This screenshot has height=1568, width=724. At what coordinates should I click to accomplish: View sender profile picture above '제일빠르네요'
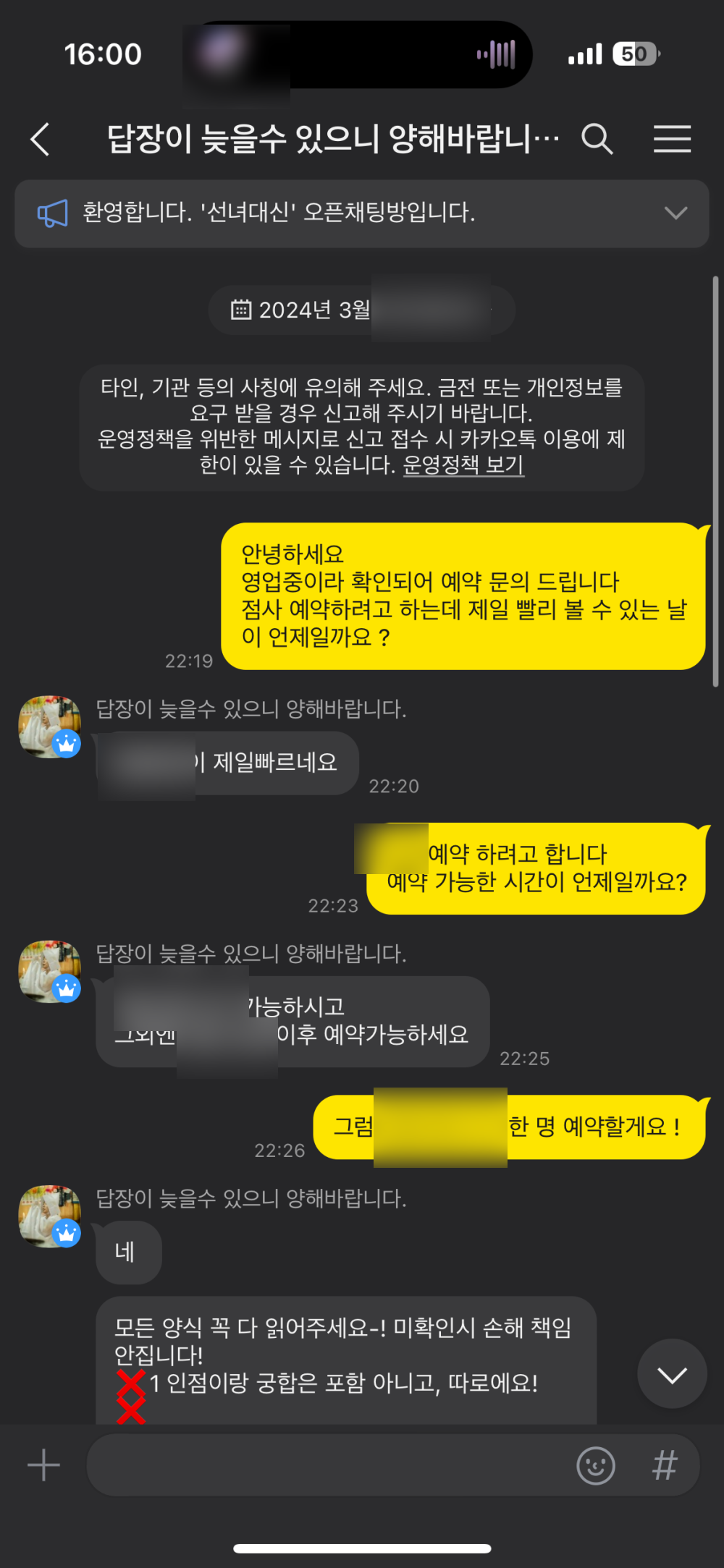point(49,726)
